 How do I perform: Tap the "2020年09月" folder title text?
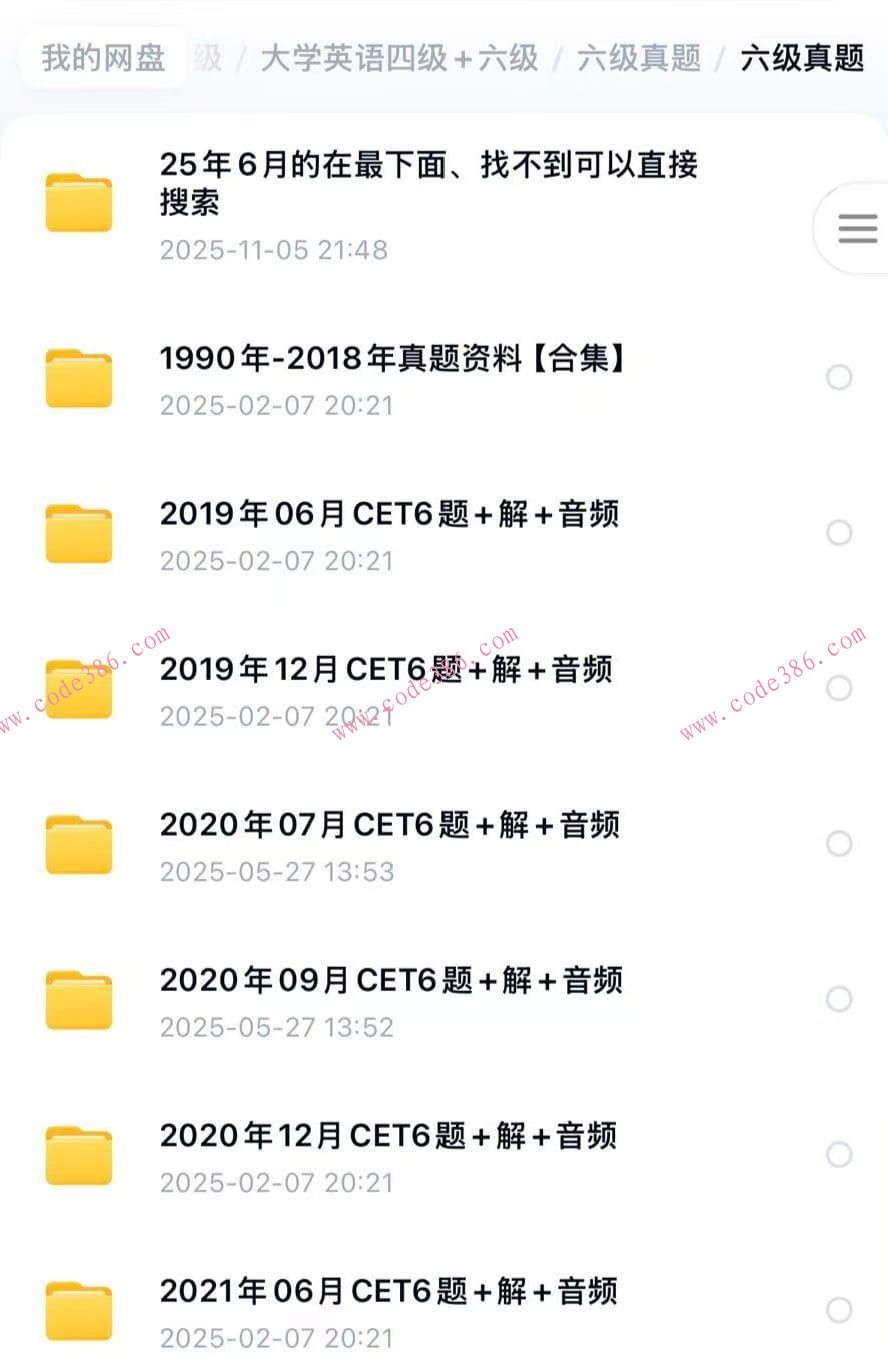click(389, 981)
